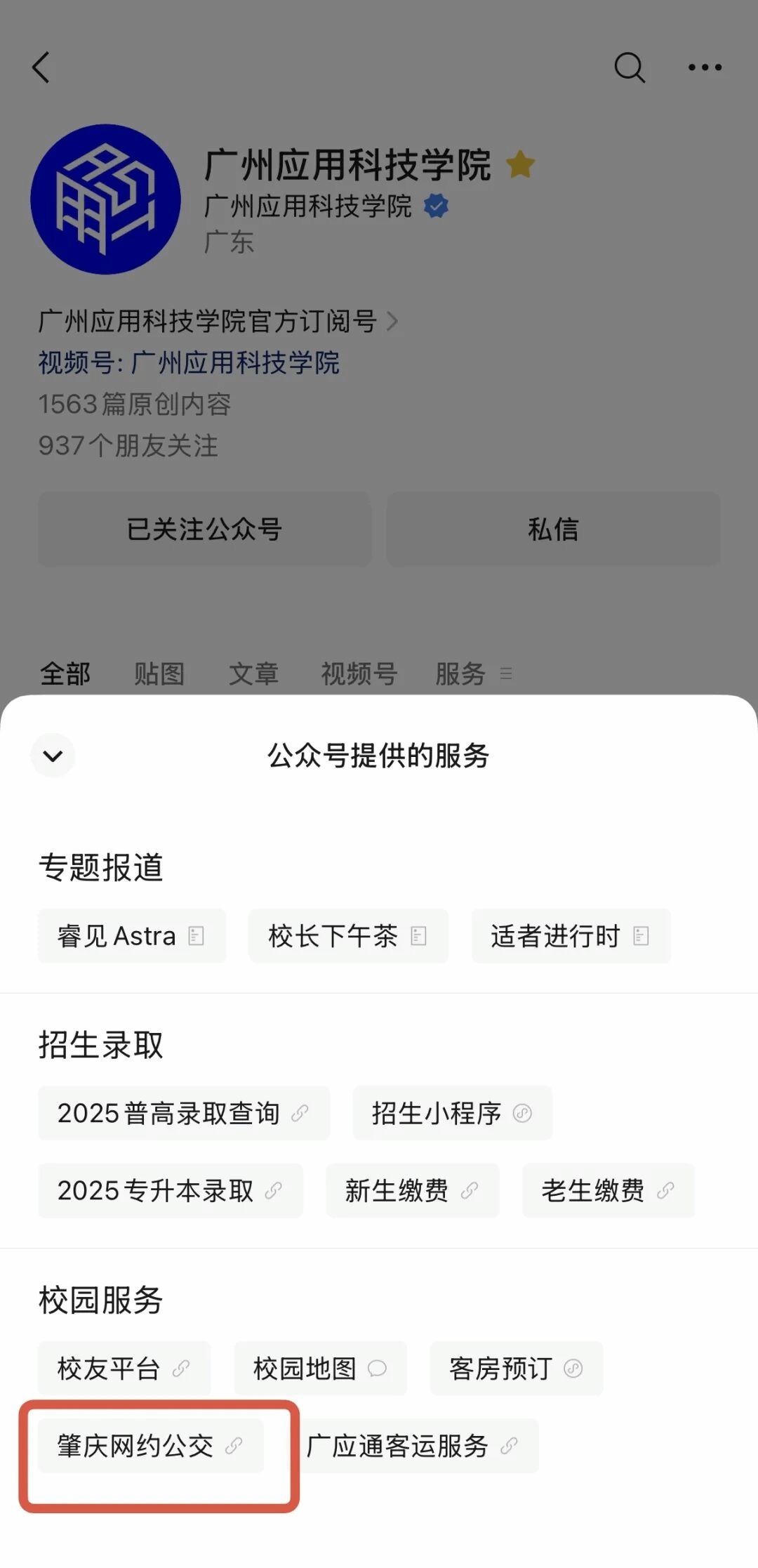Tap 校园地图 campus map chip
758x1568 pixels.
[320, 1369]
